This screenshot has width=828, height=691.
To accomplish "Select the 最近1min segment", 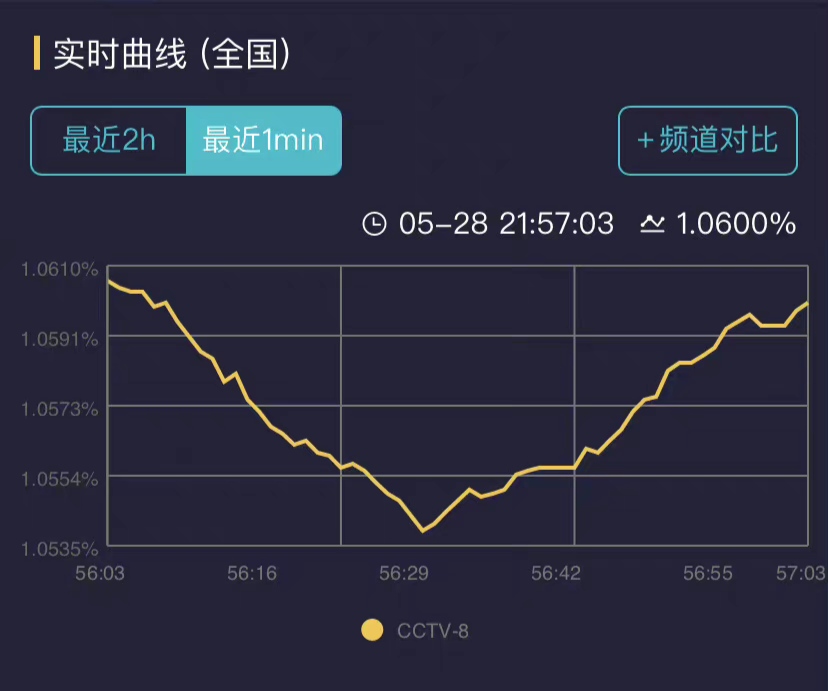I will tap(263, 141).
